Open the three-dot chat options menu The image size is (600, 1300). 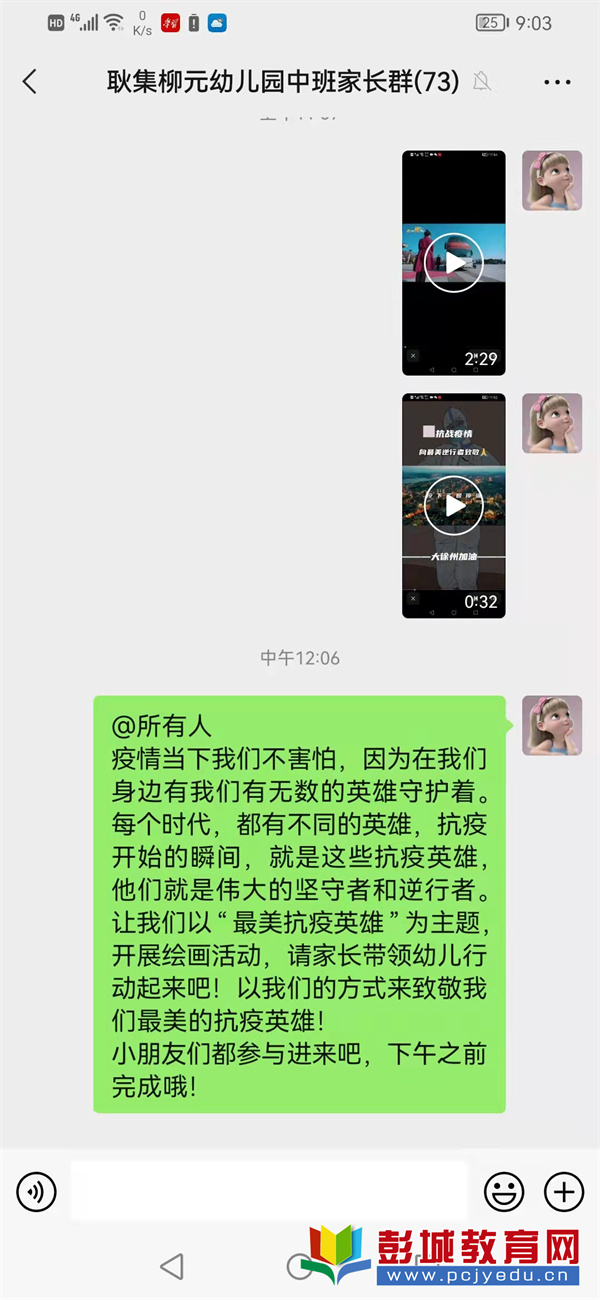click(557, 82)
